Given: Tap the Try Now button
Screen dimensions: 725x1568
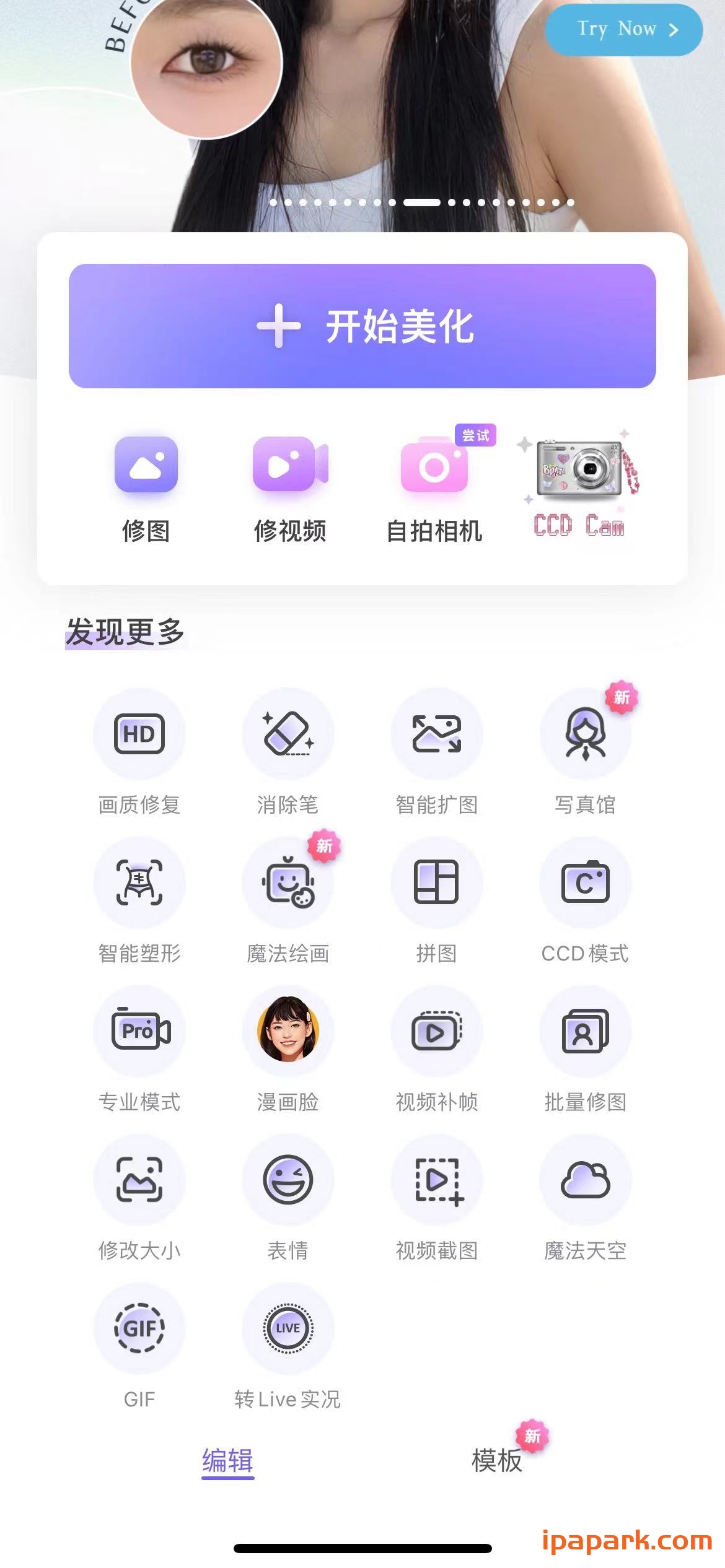Looking at the screenshot, I should coord(622,29).
